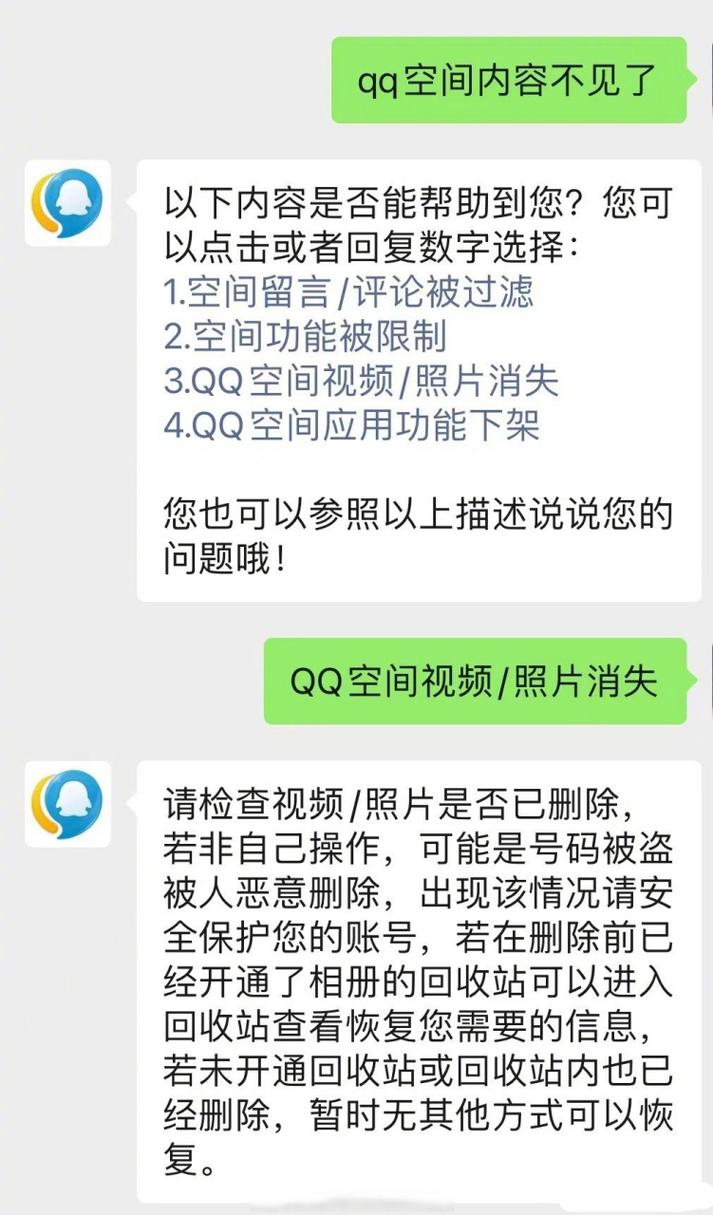
Task: Choose 3.QQ空间视频/照片消失 from the options
Action: click(361, 381)
